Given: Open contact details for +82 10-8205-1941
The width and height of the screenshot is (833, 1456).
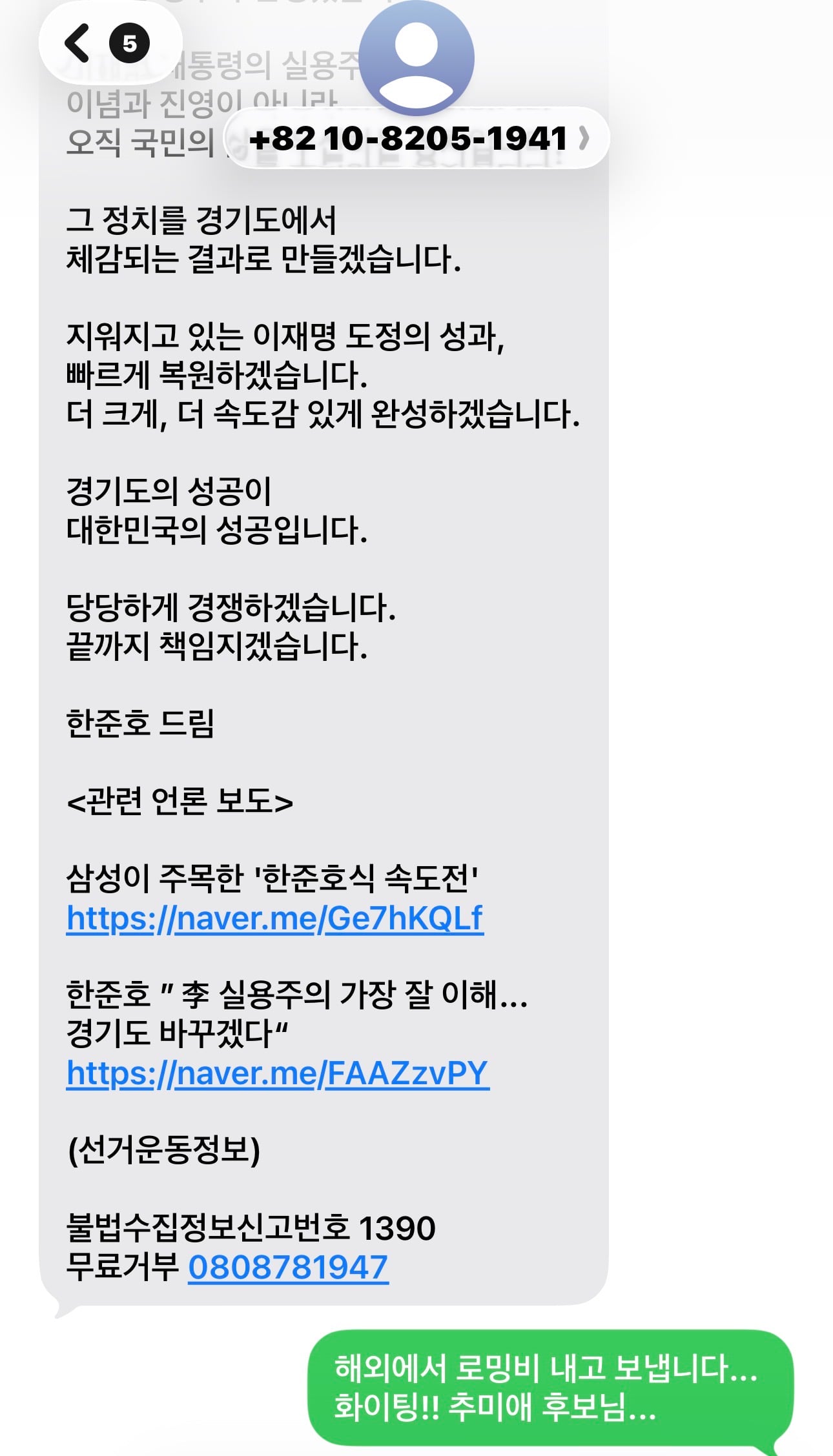Looking at the screenshot, I should tap(417, 138).
